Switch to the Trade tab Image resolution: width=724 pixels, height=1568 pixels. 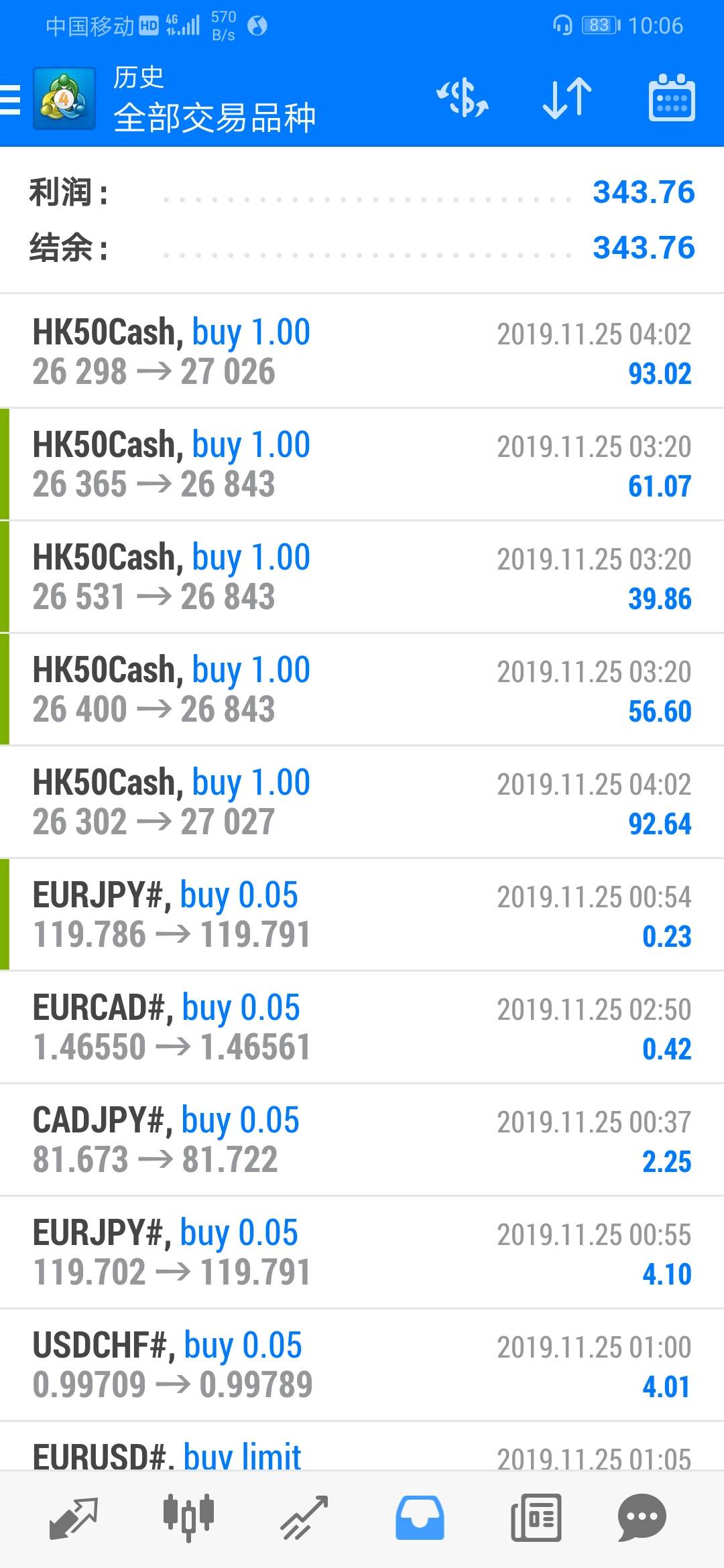pos(304,1517)
